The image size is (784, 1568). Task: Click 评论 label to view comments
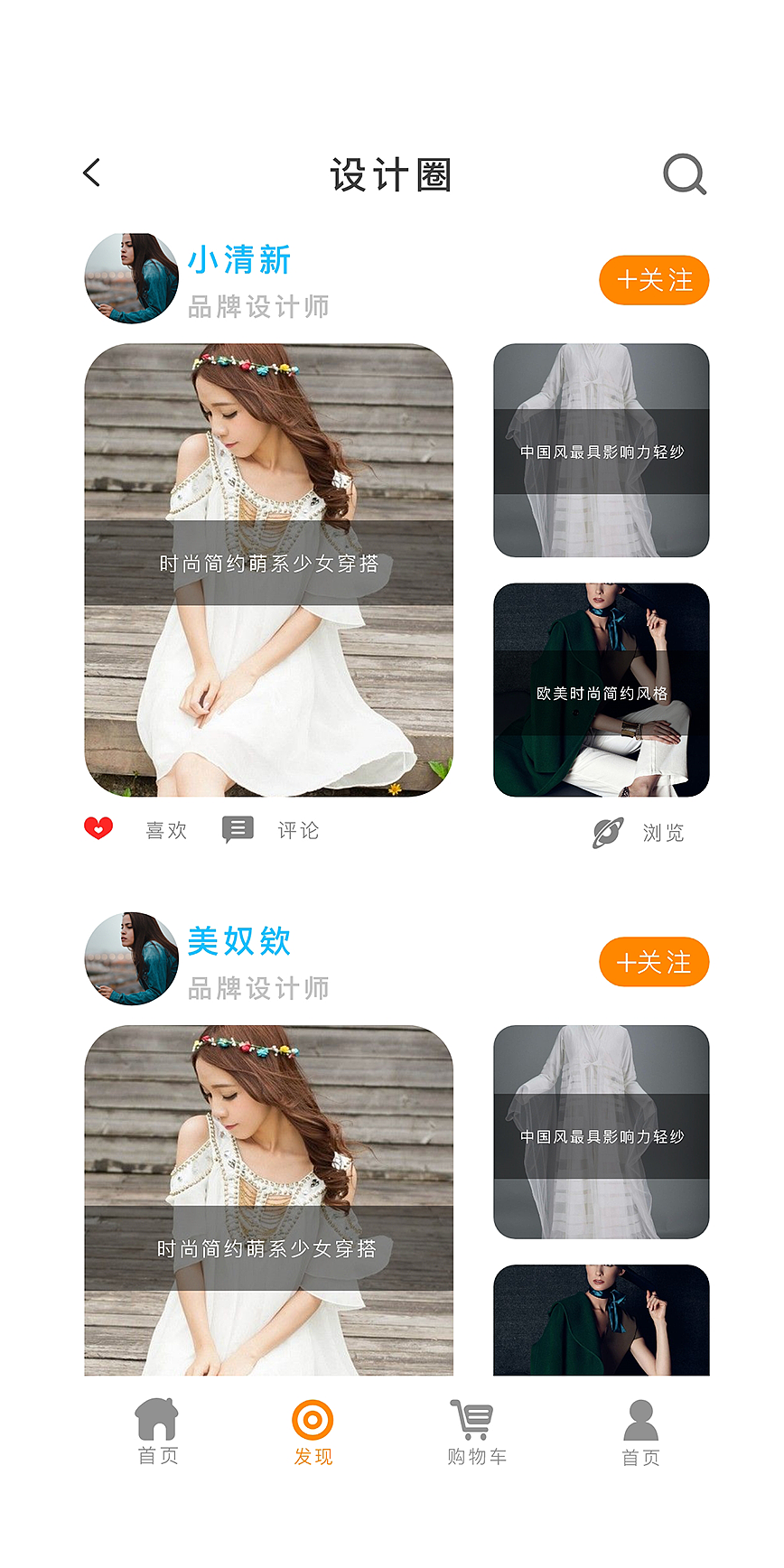[298, 830]
